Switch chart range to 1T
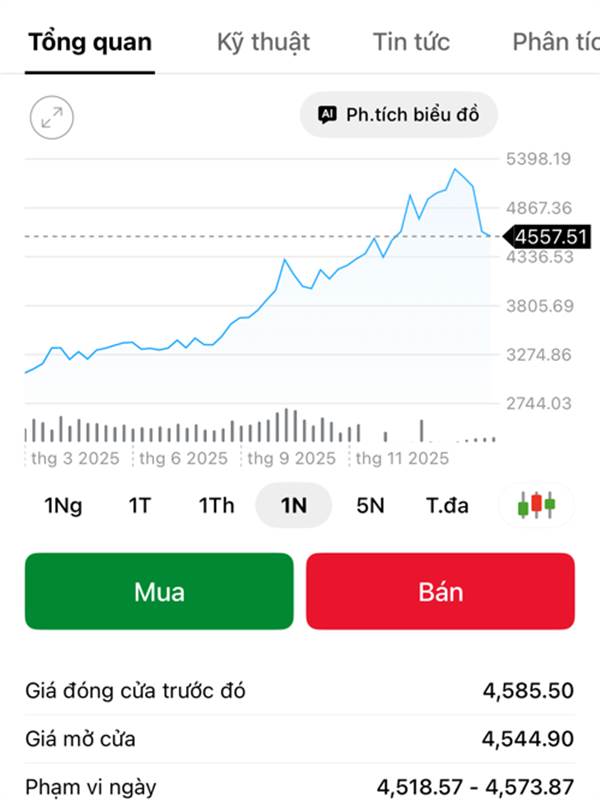 tap(139, 505)
